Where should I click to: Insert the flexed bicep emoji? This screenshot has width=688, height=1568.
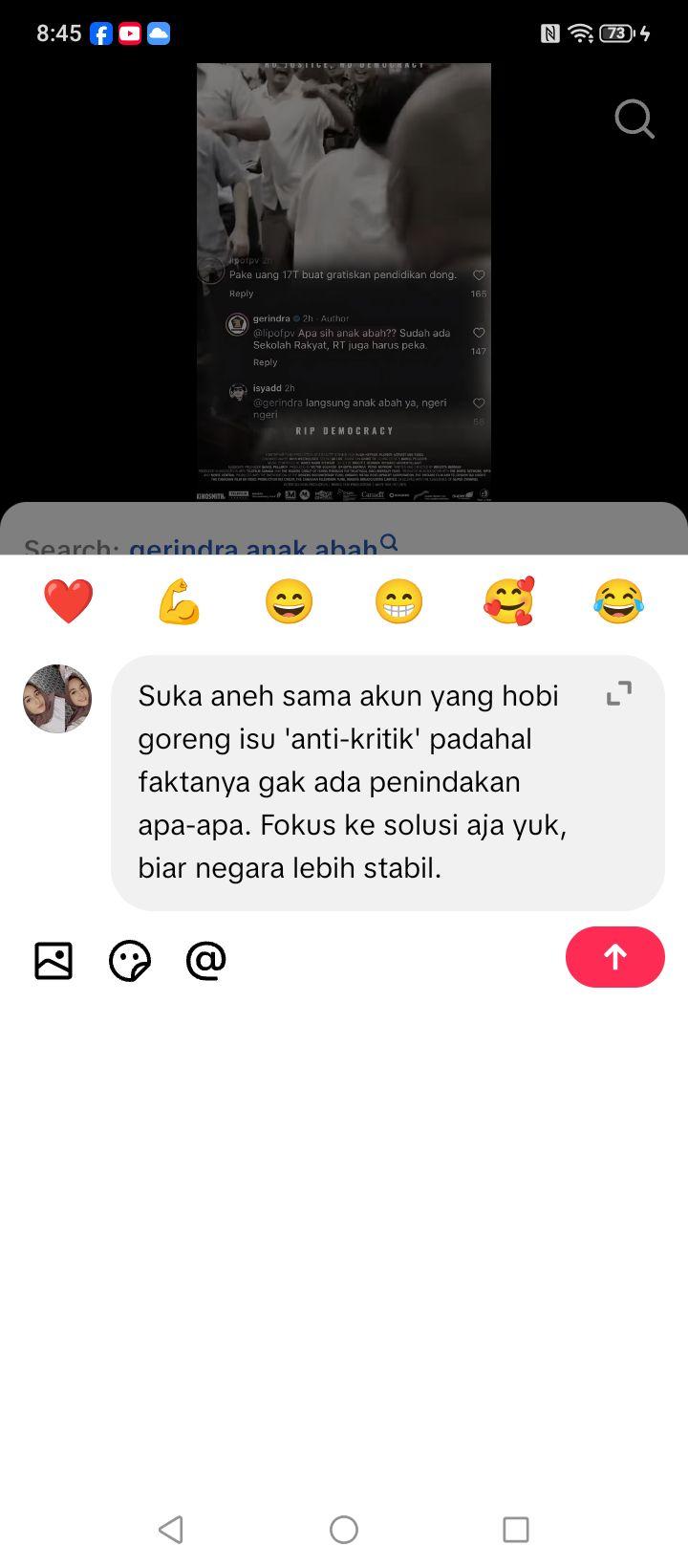tap(179, 601)
